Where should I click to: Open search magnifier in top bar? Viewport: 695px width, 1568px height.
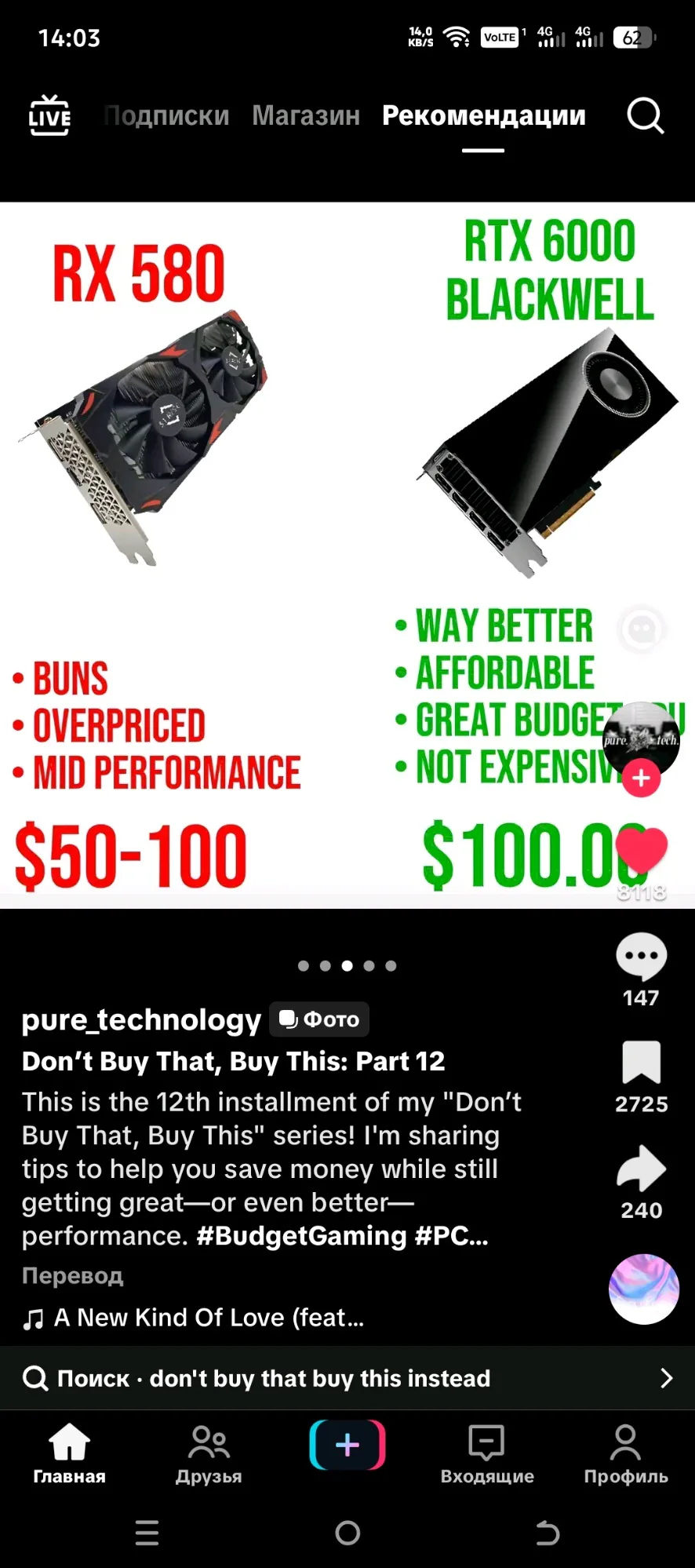pyautogui.click(x=645, y=116)
